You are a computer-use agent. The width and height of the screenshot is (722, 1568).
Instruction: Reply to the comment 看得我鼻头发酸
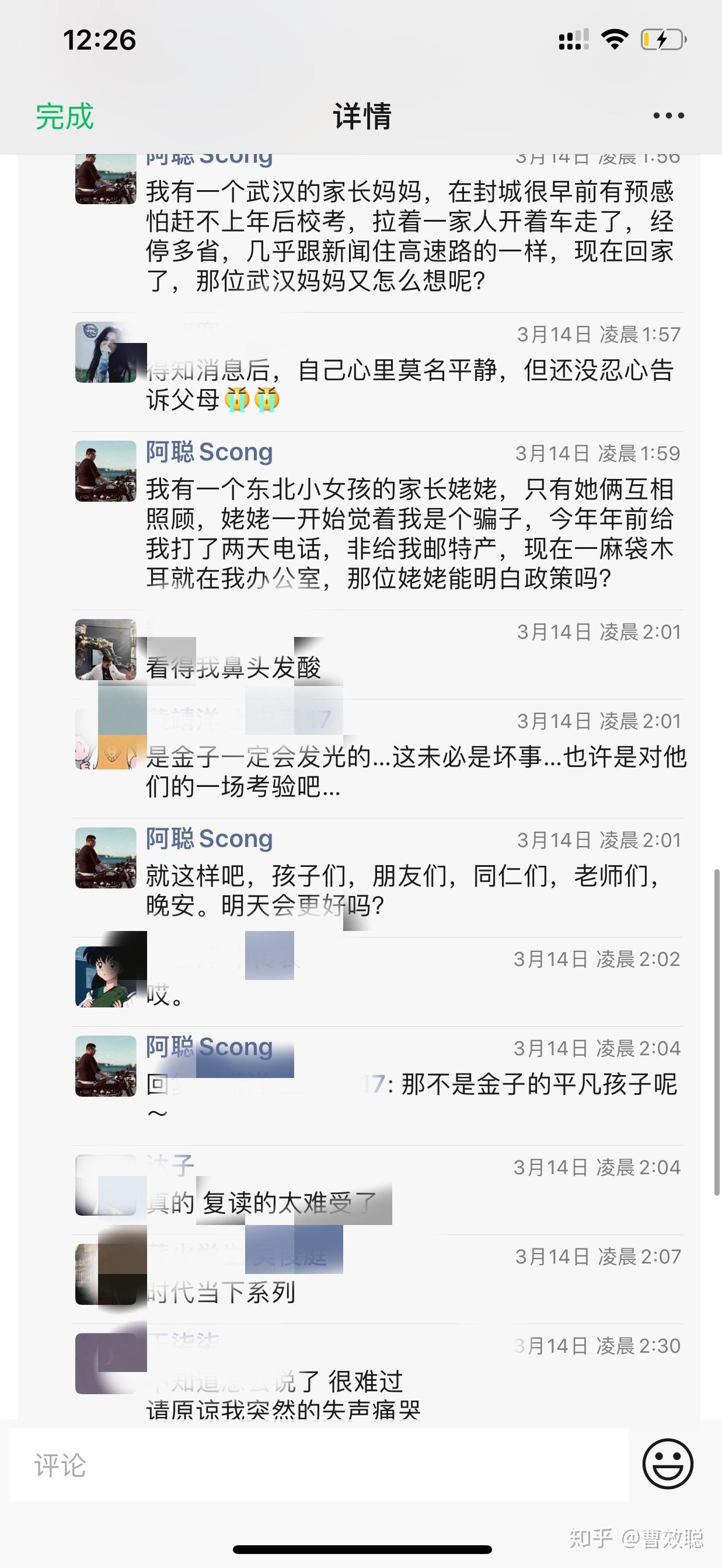point(233,668)
